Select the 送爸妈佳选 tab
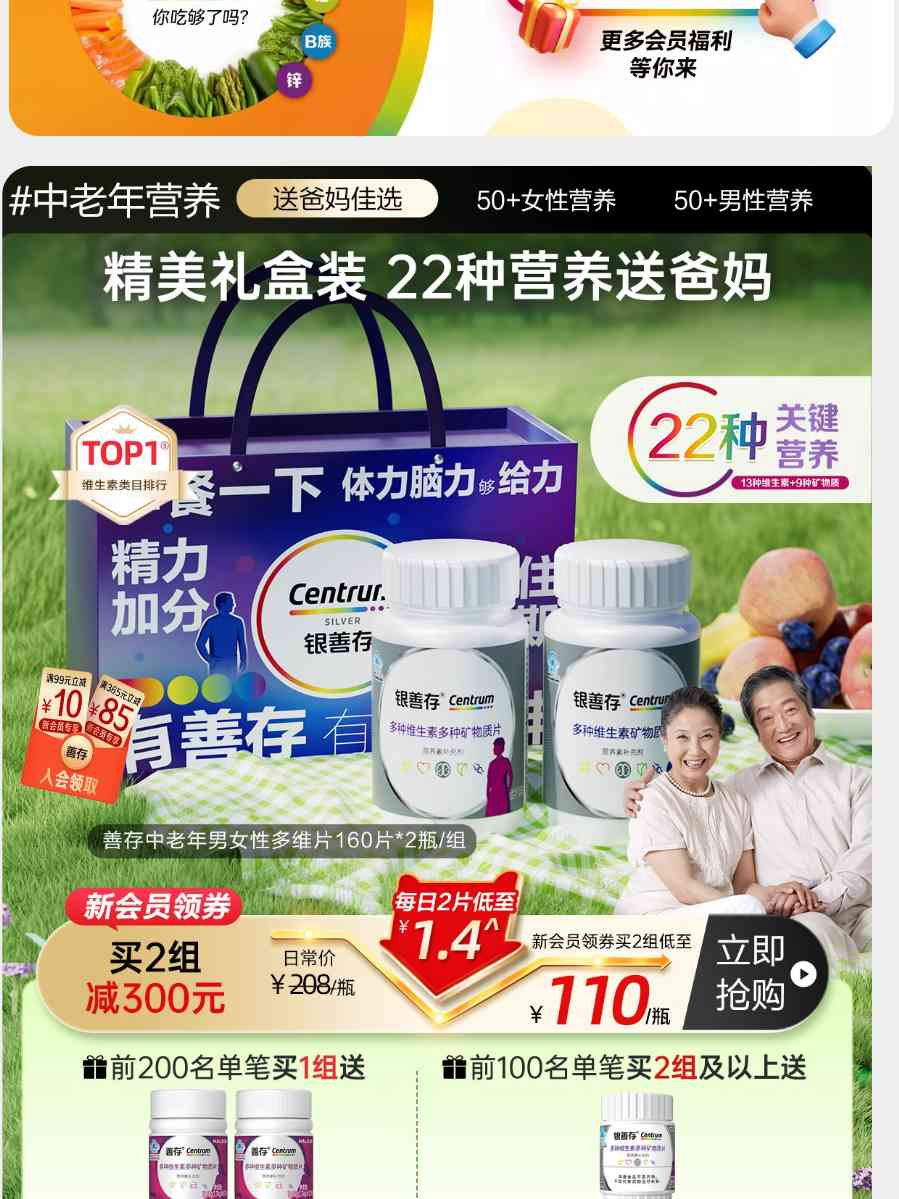 tap(337, 199)
